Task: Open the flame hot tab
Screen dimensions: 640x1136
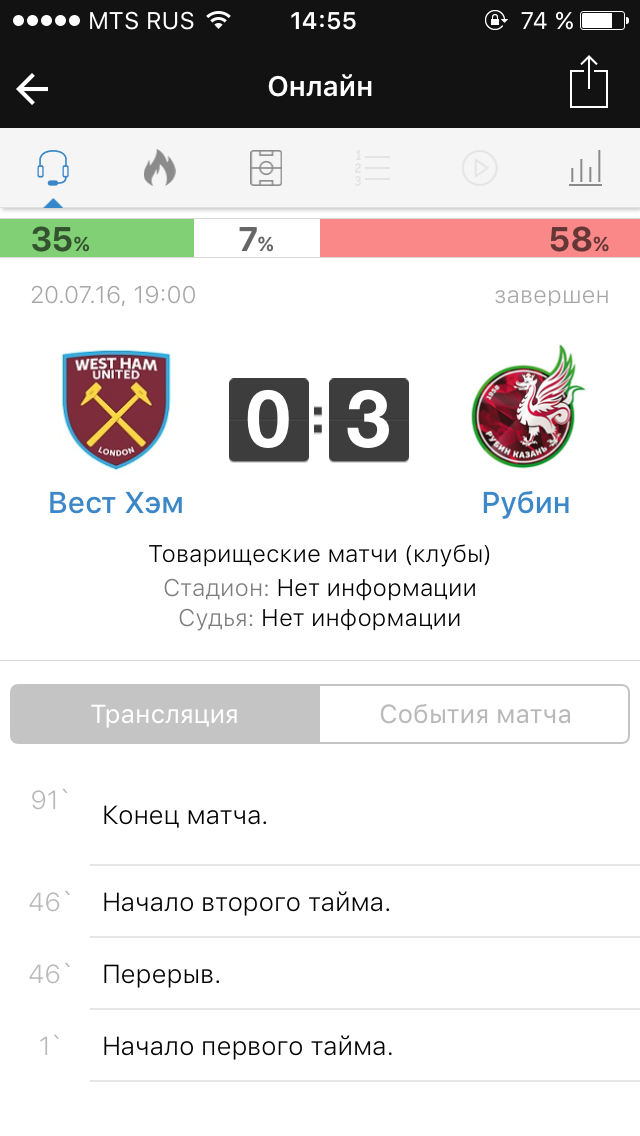Action: [159, 168]
